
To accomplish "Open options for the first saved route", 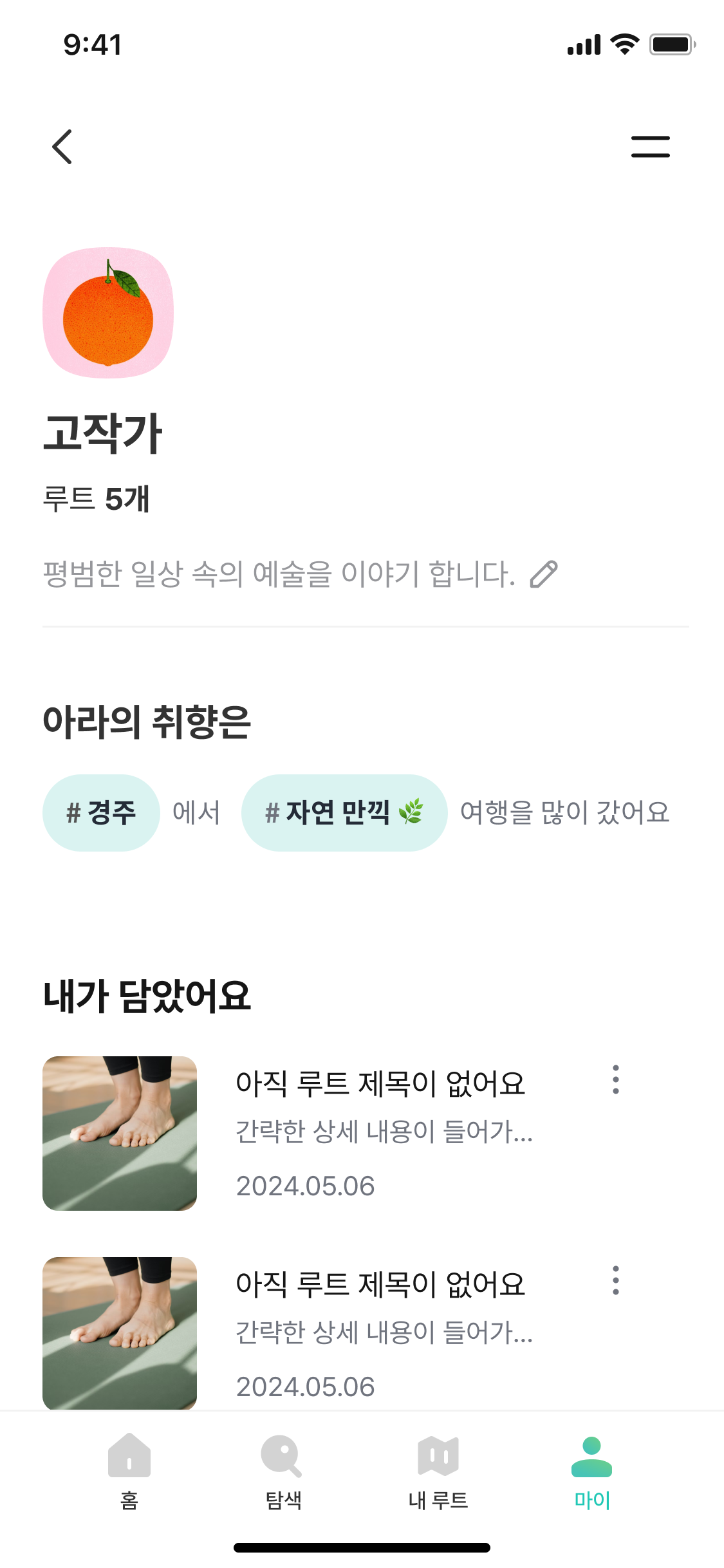I will (616, 1079).
